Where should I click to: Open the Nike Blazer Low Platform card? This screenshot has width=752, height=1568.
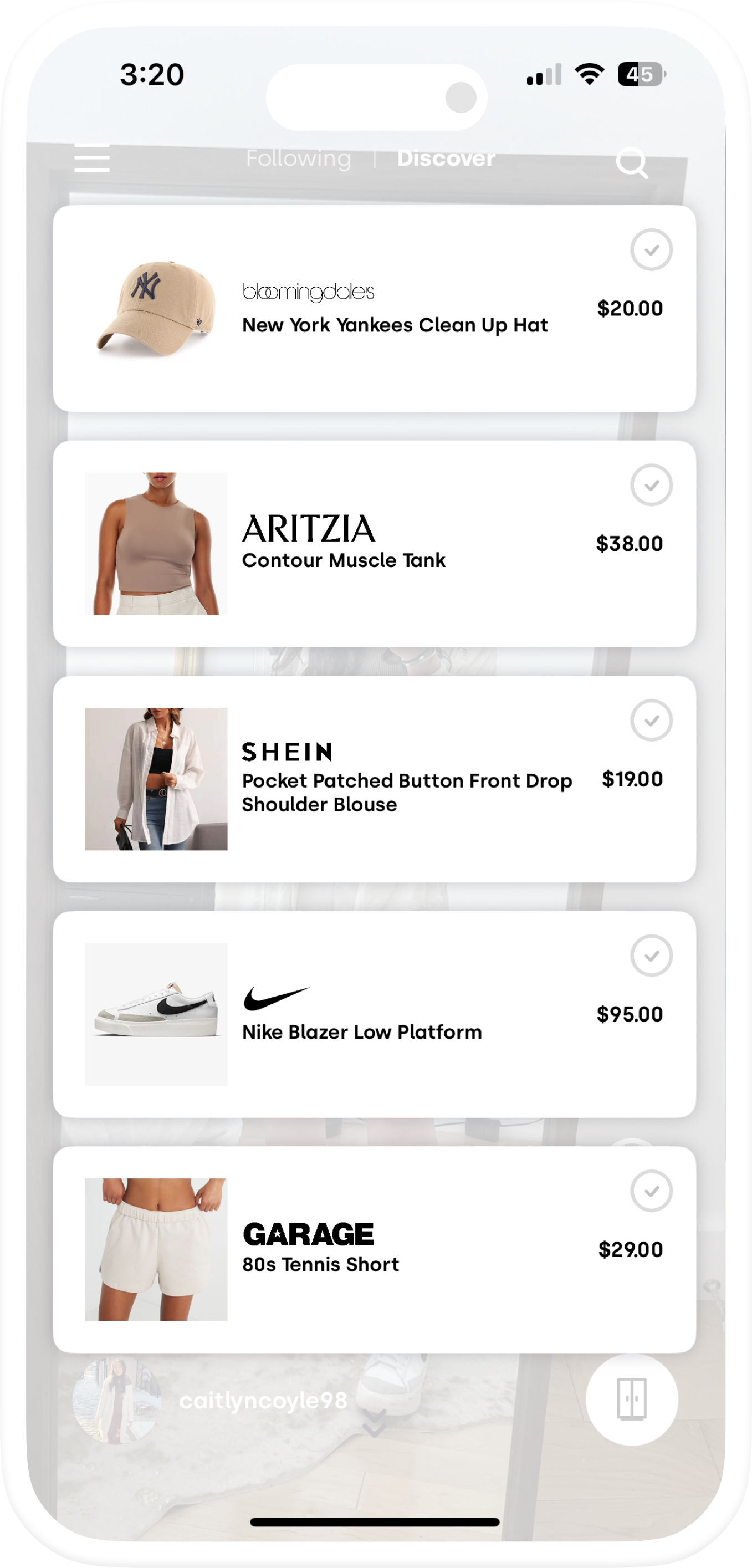374,1014
